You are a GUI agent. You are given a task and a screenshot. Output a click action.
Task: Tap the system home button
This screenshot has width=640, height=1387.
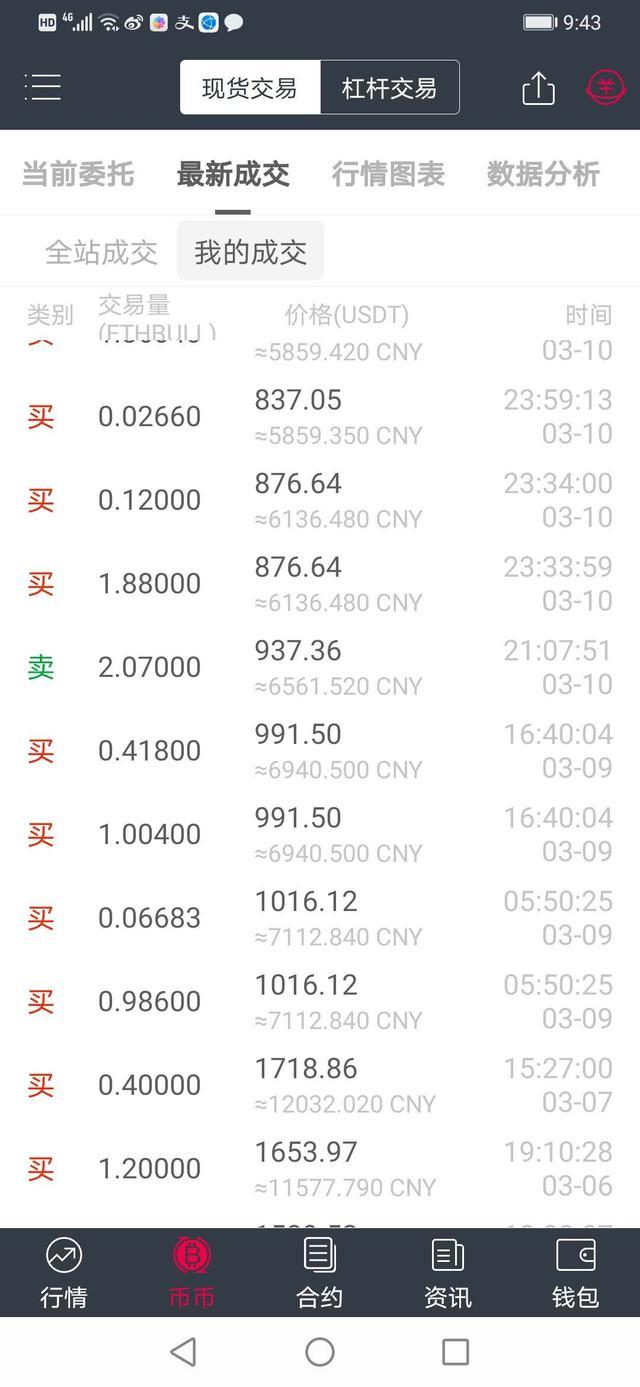coord(320,1352)
